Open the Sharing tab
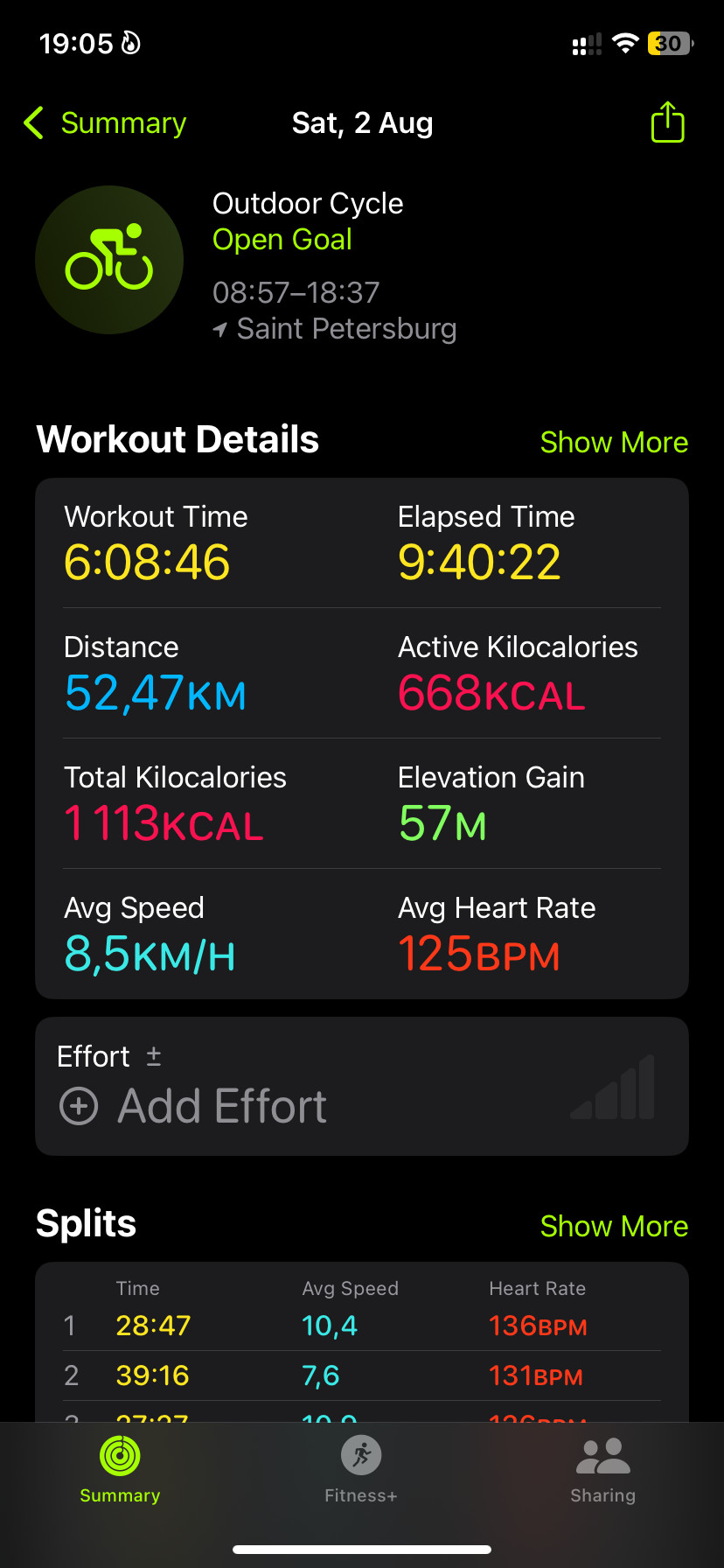Screen dimensions: 724x1568 [602, 1470]
